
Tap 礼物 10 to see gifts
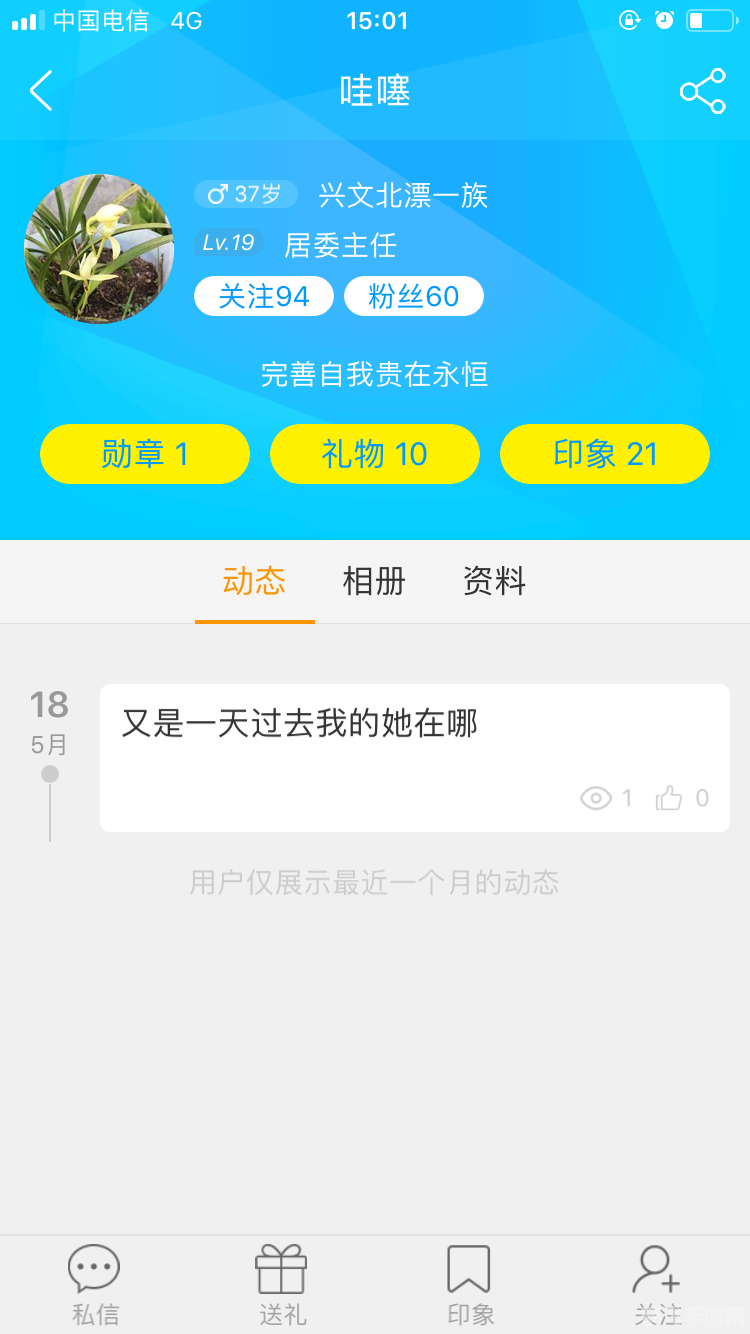[374, 454]
